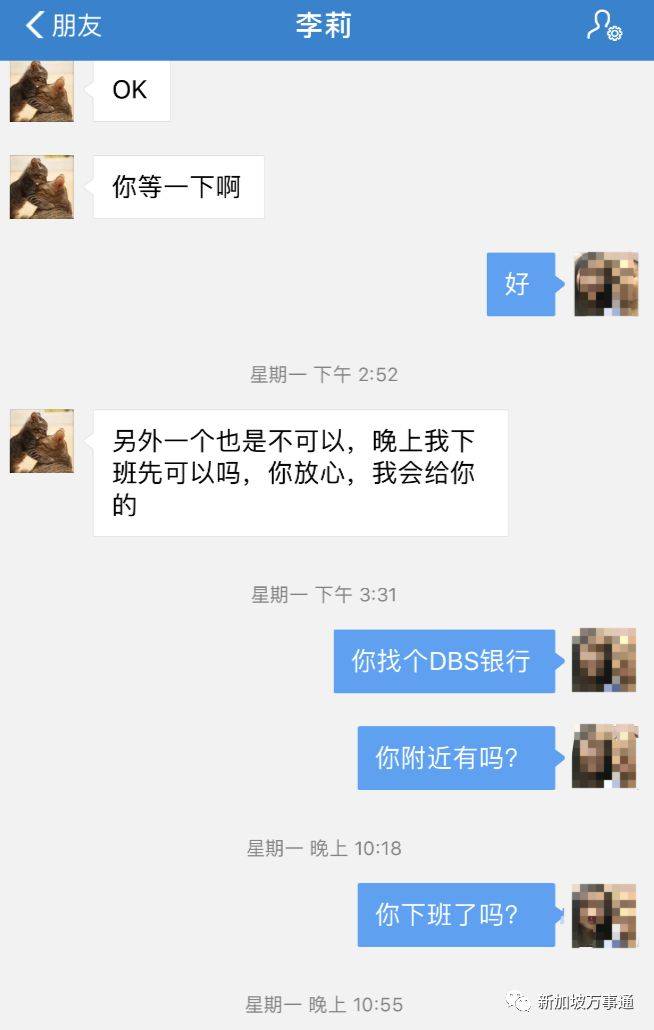Select your avatar beside 你附近有吗?
The image size is (654, 1030).
click(x=604, y=757)
